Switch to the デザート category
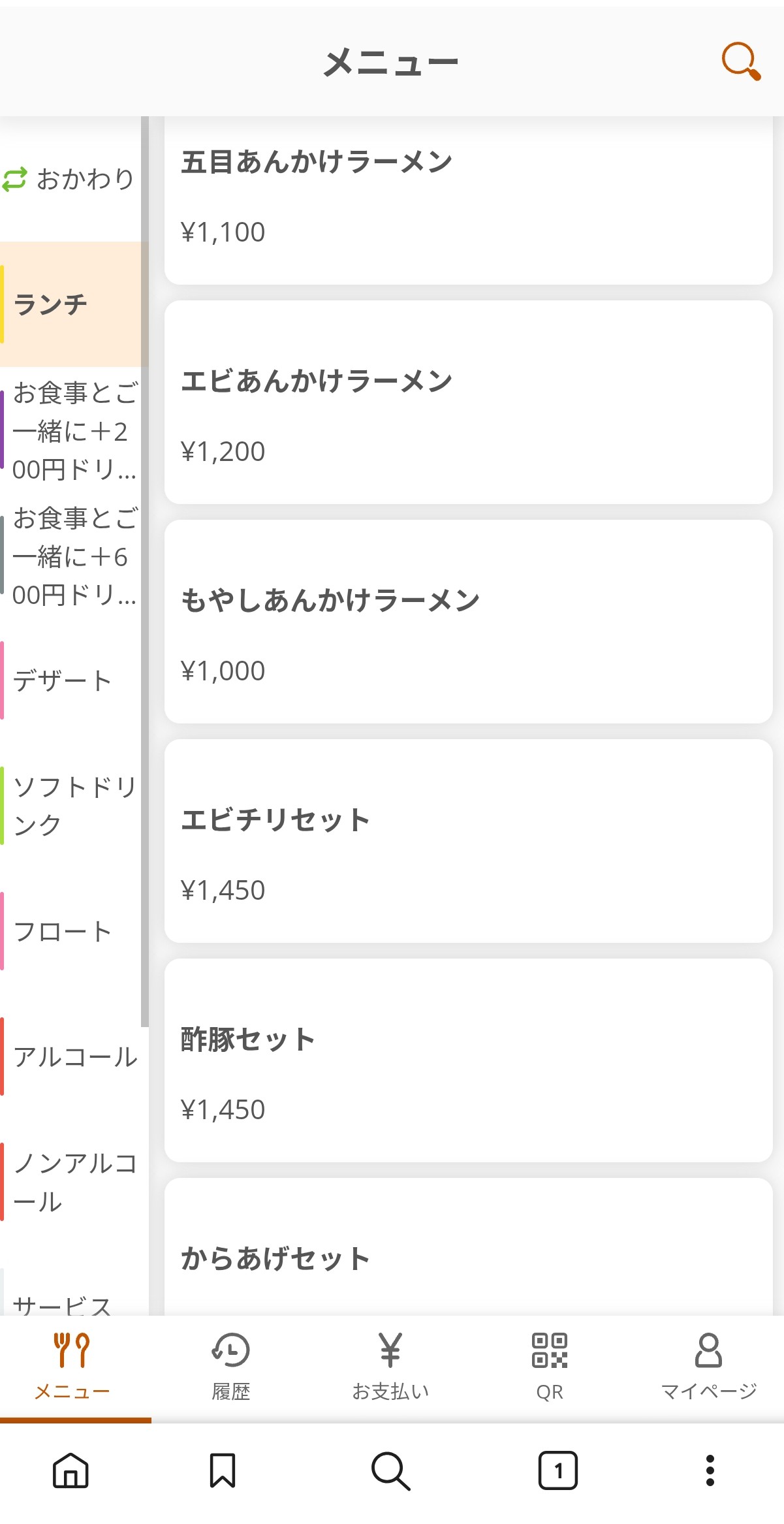The height and width of the screenshot is (1524, 784). [71, 681]
